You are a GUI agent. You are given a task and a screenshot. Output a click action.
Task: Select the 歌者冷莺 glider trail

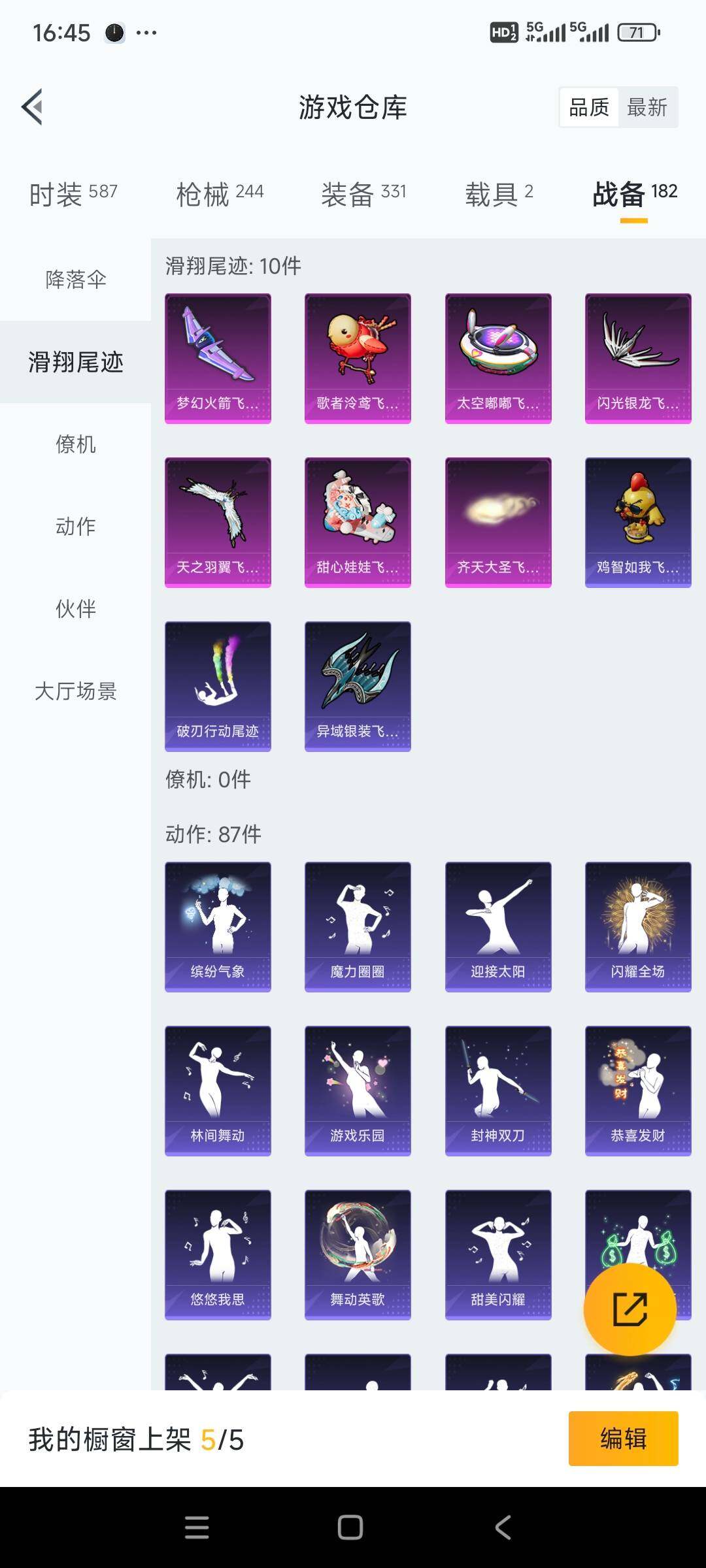358,356
